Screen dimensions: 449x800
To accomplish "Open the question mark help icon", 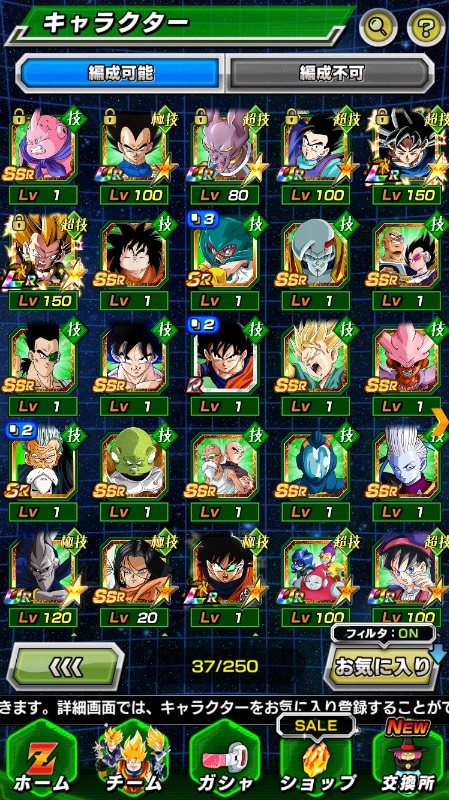I will click(426, 26).
